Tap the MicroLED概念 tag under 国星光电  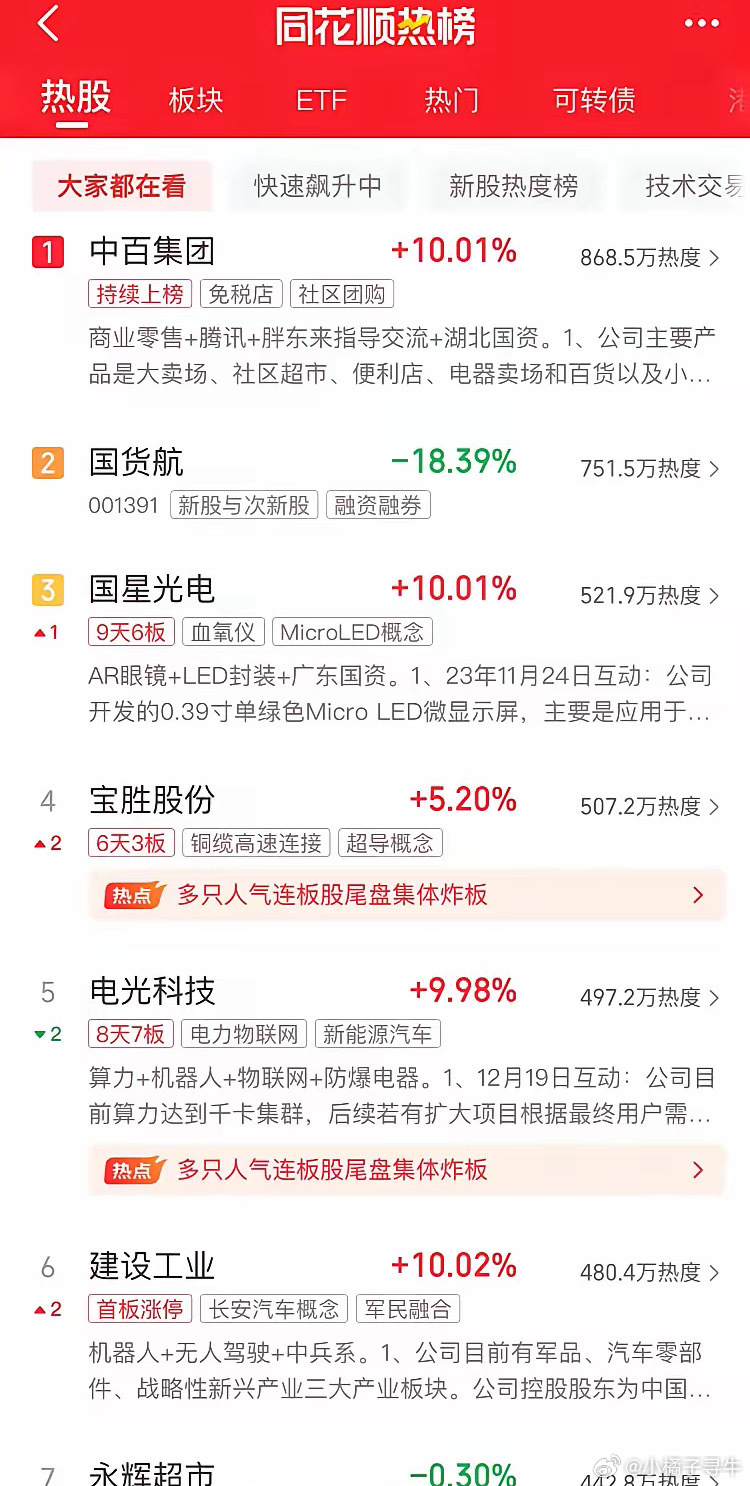click(x=352, y=632)
